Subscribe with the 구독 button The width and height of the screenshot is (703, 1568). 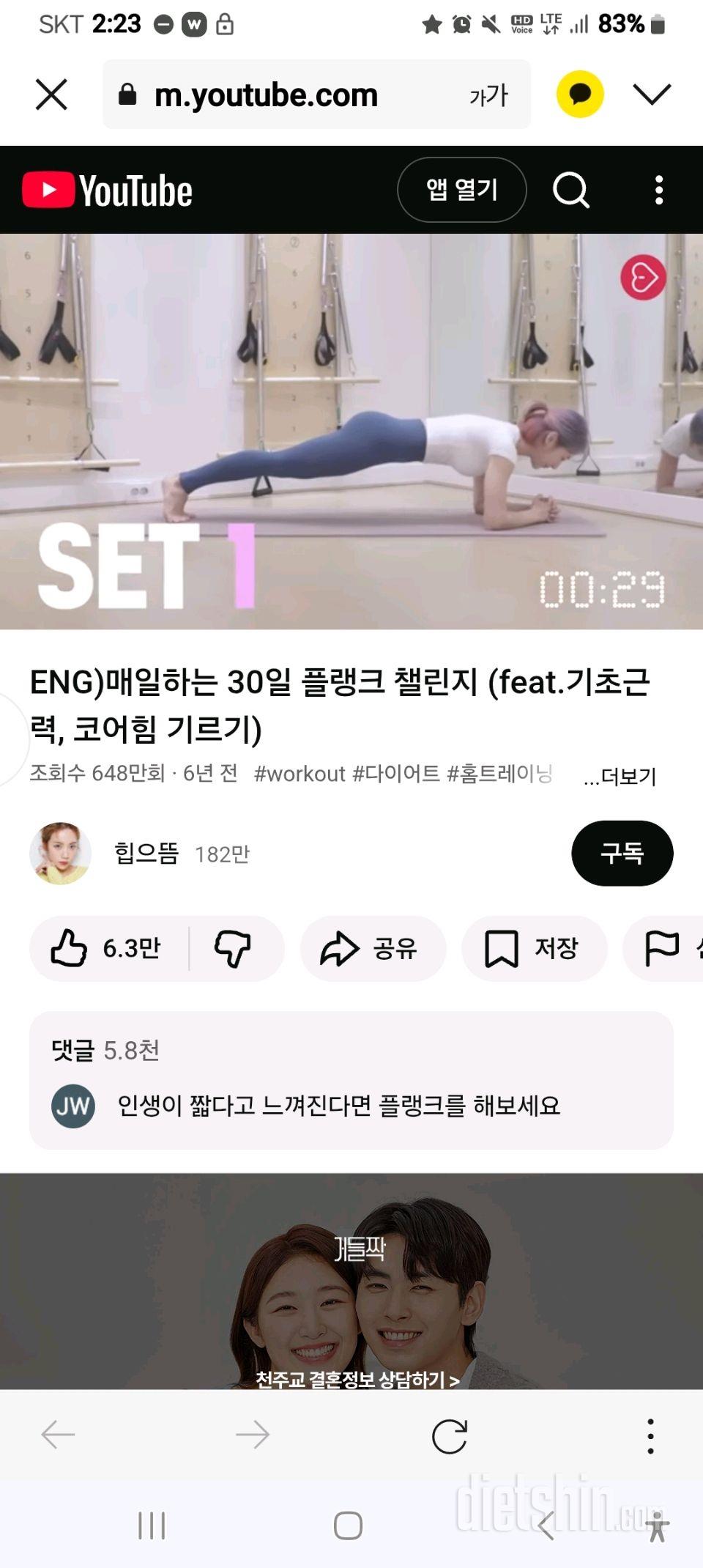(x=622, y=854)
